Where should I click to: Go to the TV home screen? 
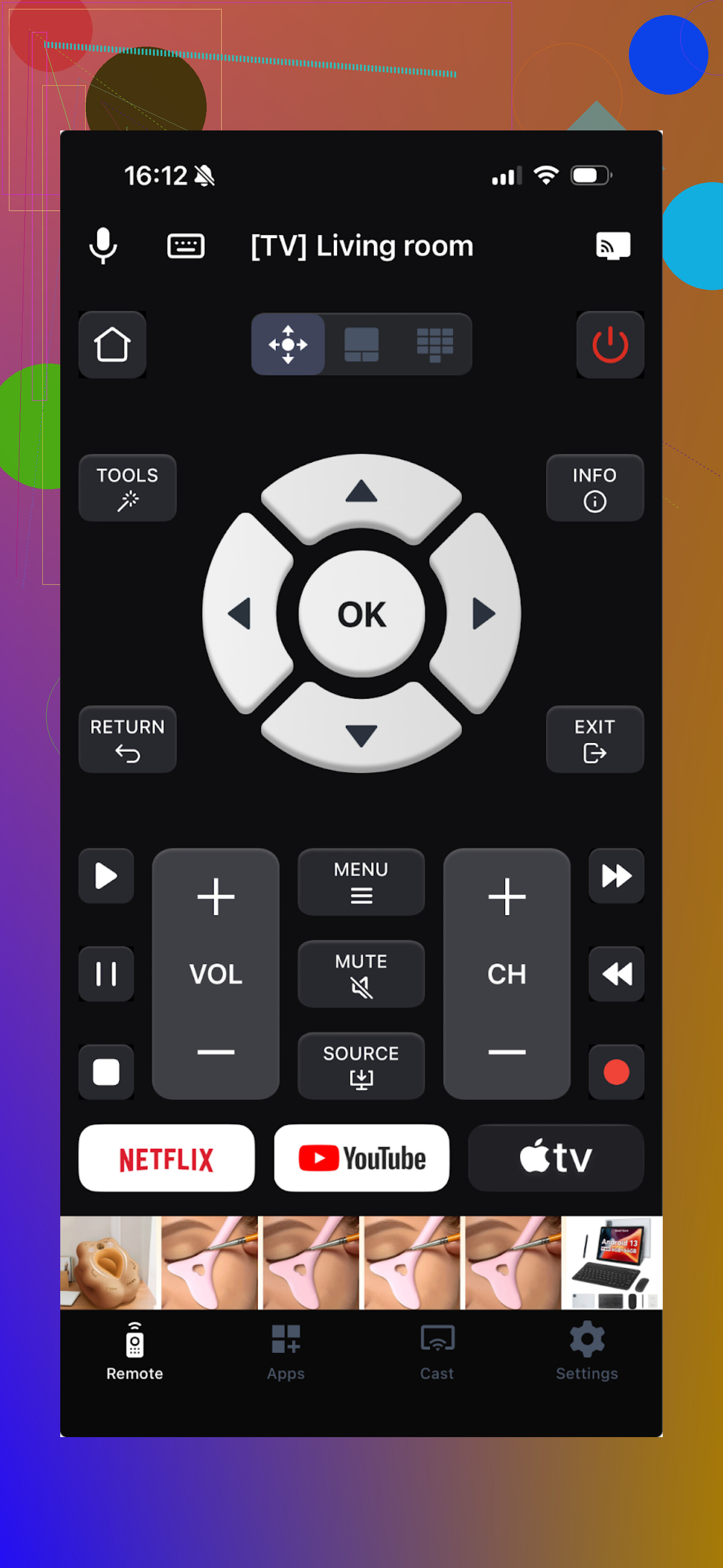112,345
